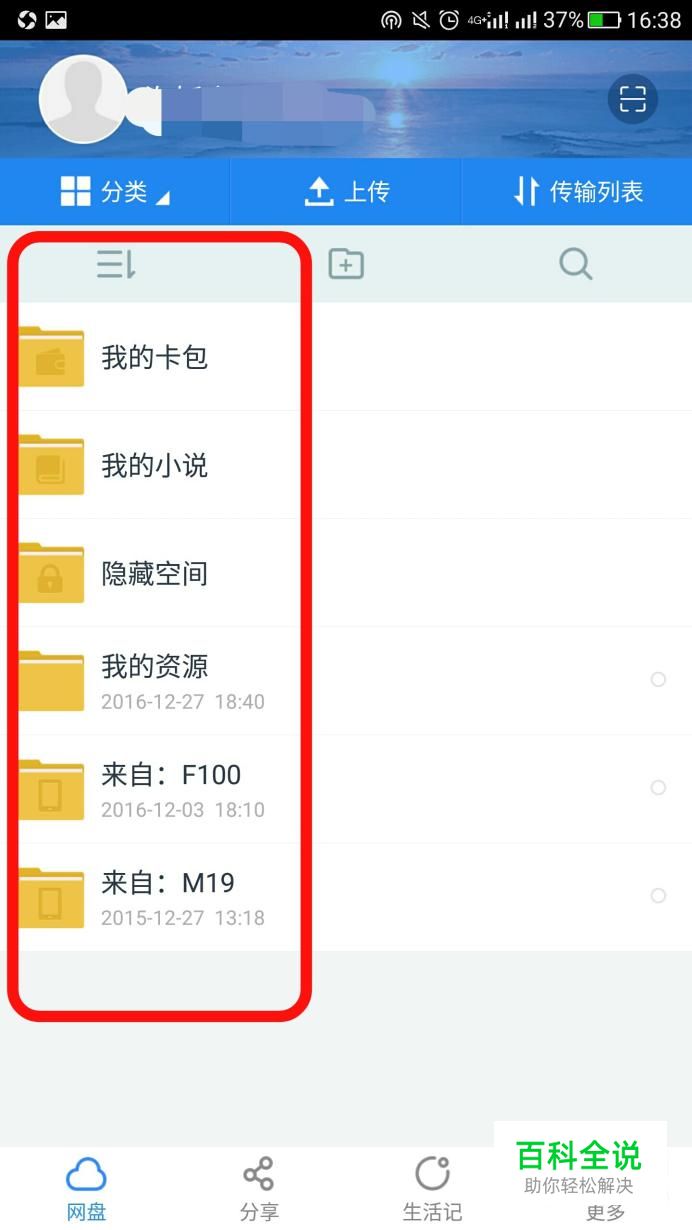Open the 我的资源 folder

pos(346,681)
